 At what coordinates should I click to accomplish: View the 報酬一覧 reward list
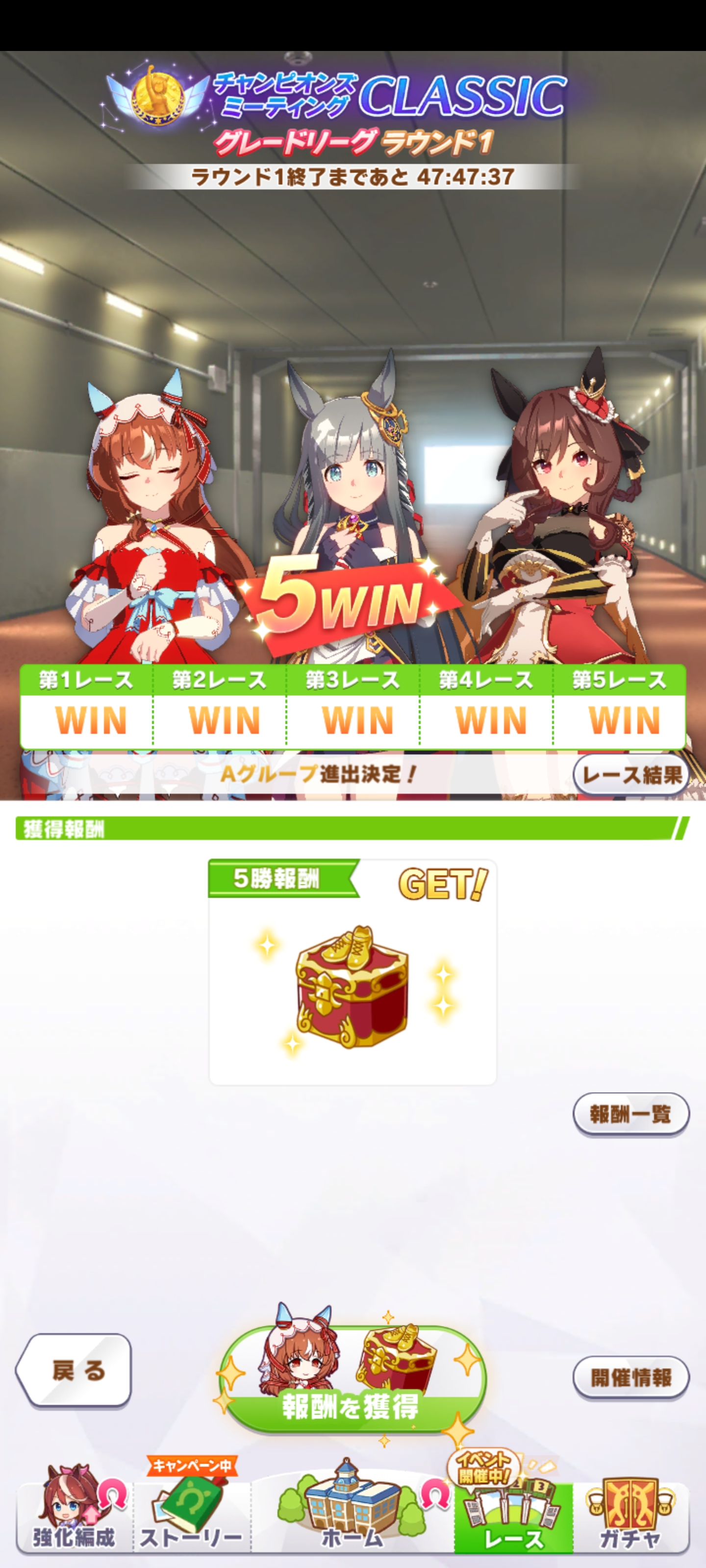[630, 1114]
